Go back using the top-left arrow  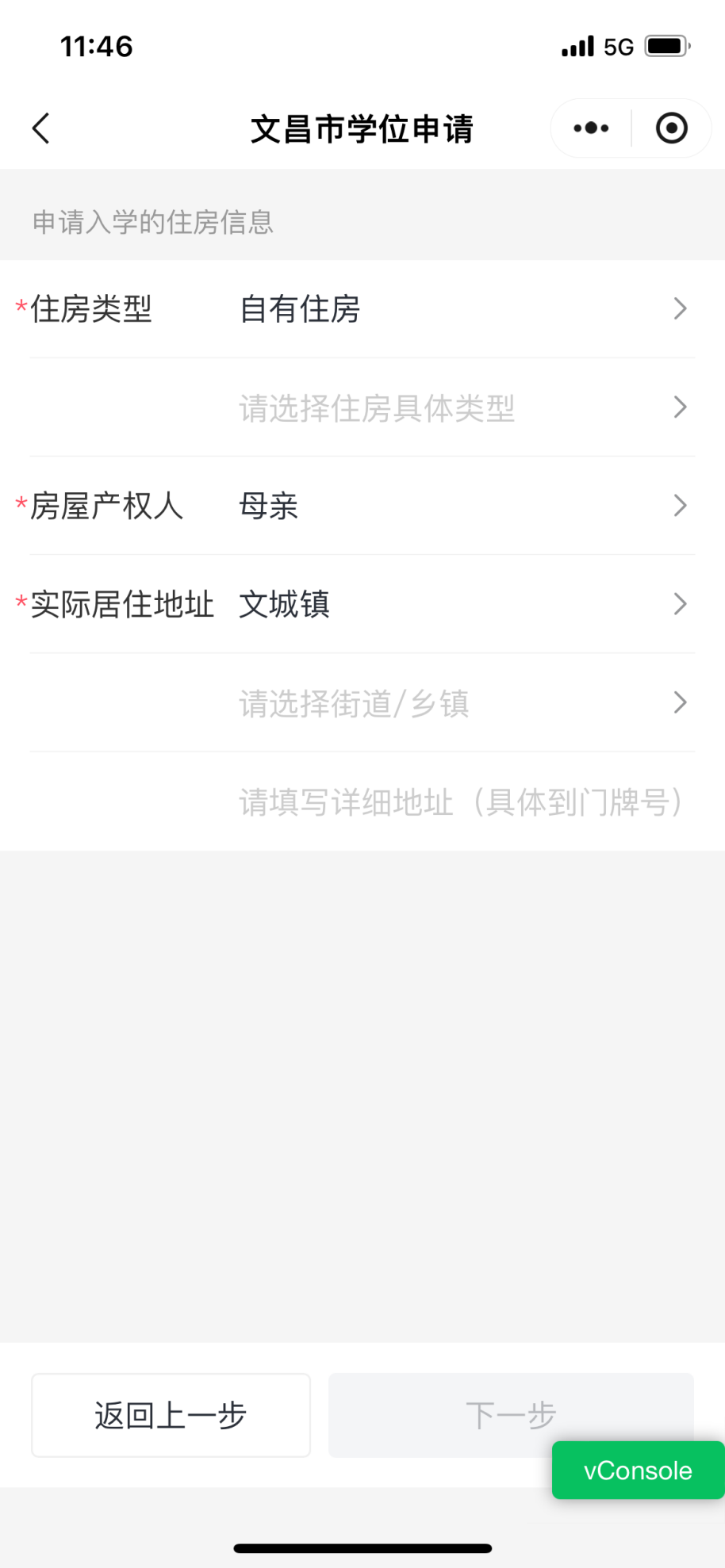[x=41, y=128]
